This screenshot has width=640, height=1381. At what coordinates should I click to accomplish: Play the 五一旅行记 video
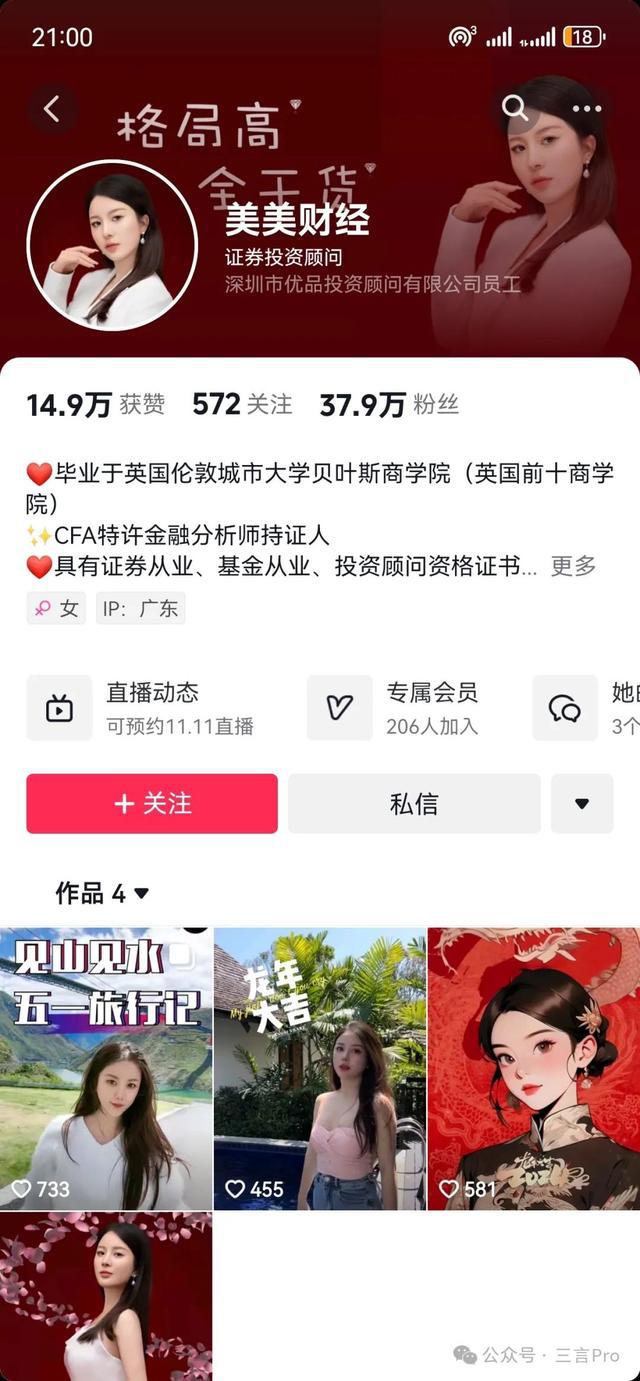(106, 1068)
